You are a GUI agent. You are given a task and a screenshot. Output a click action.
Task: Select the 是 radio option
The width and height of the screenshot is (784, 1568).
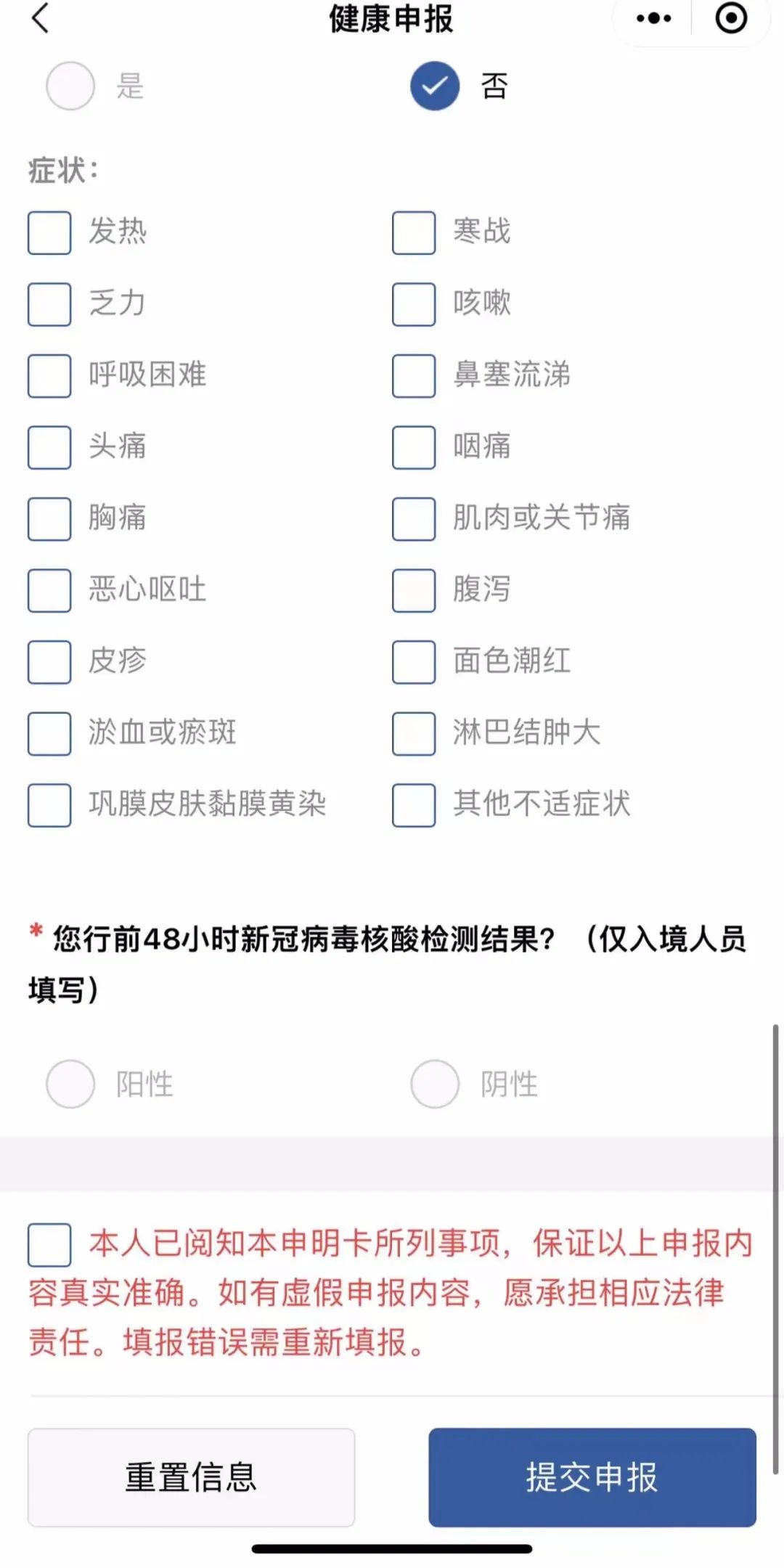(70, 86)
